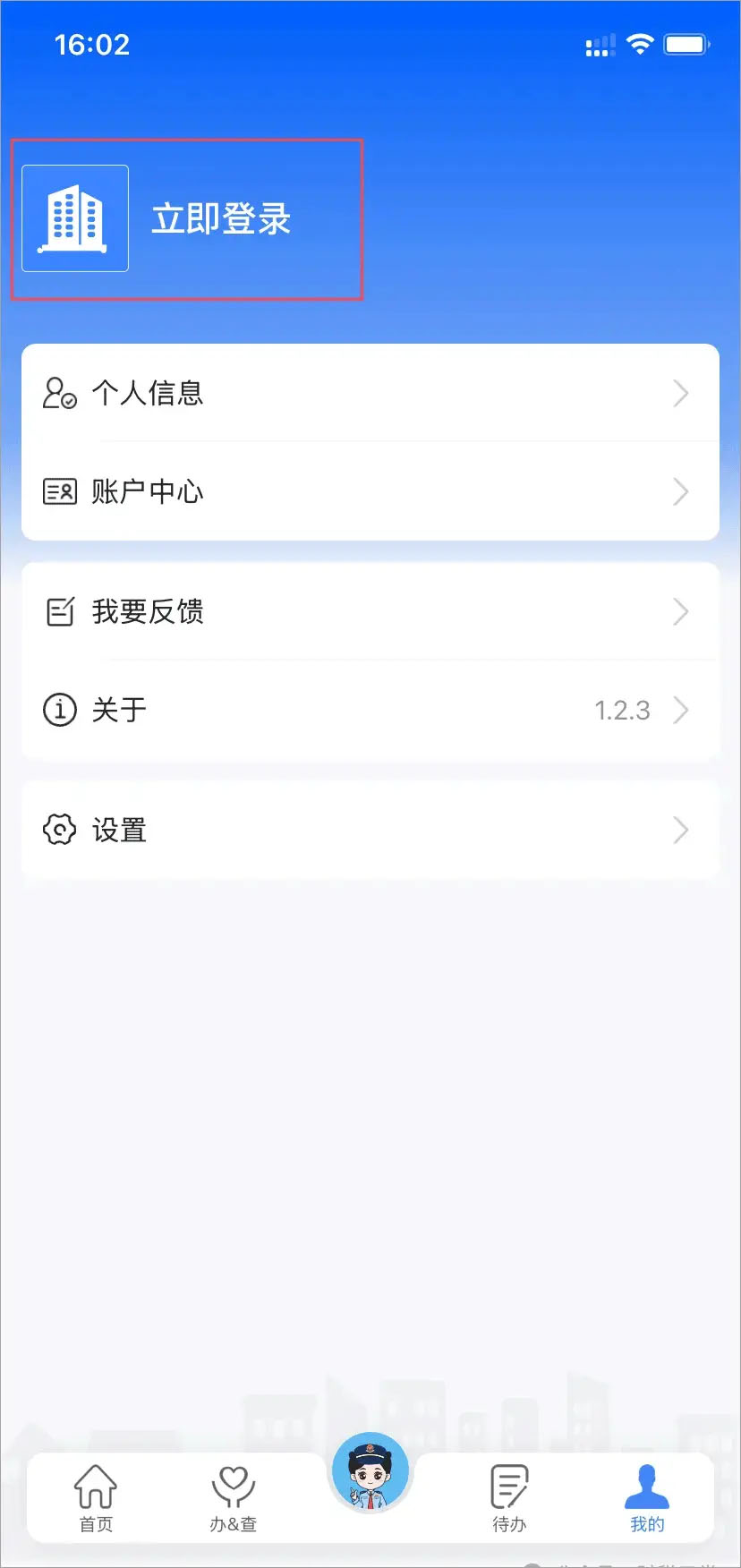Open 我要反馈 feedback row

[x=370, y=612]
